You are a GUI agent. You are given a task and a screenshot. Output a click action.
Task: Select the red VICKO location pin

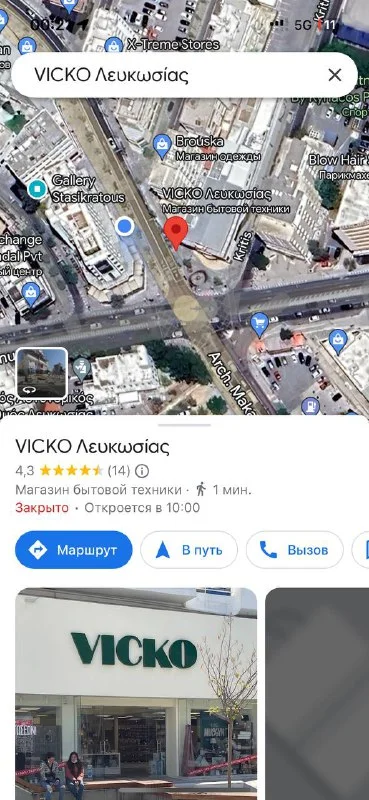[176, 233]
